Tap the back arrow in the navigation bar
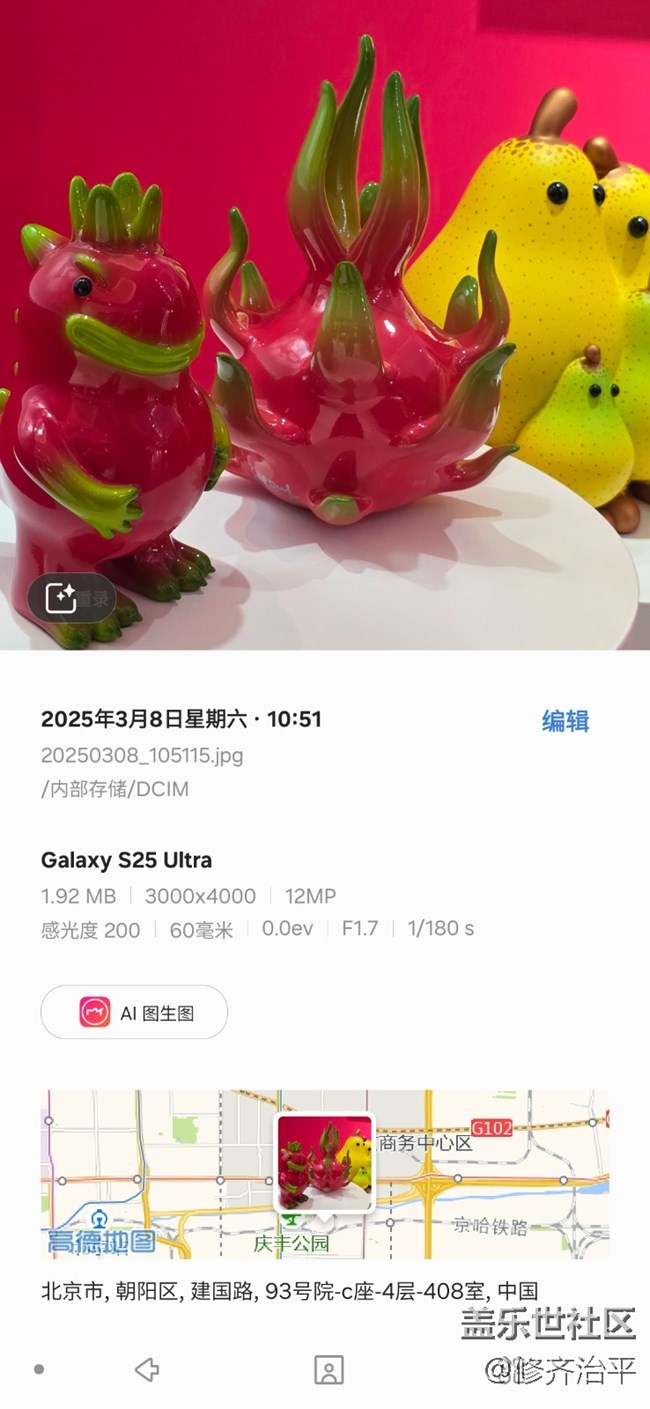Viewport: 650px width, 1409px height. [147, 1369]
